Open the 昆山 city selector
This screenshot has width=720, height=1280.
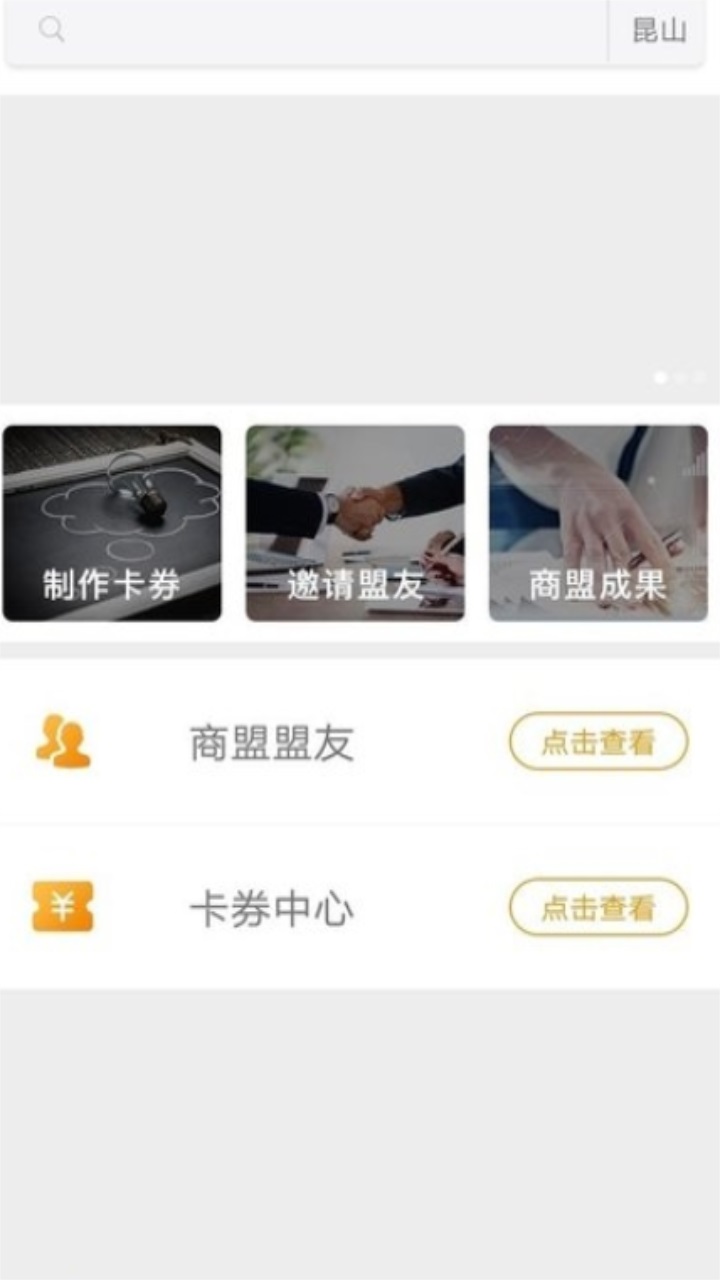point(659,30)
